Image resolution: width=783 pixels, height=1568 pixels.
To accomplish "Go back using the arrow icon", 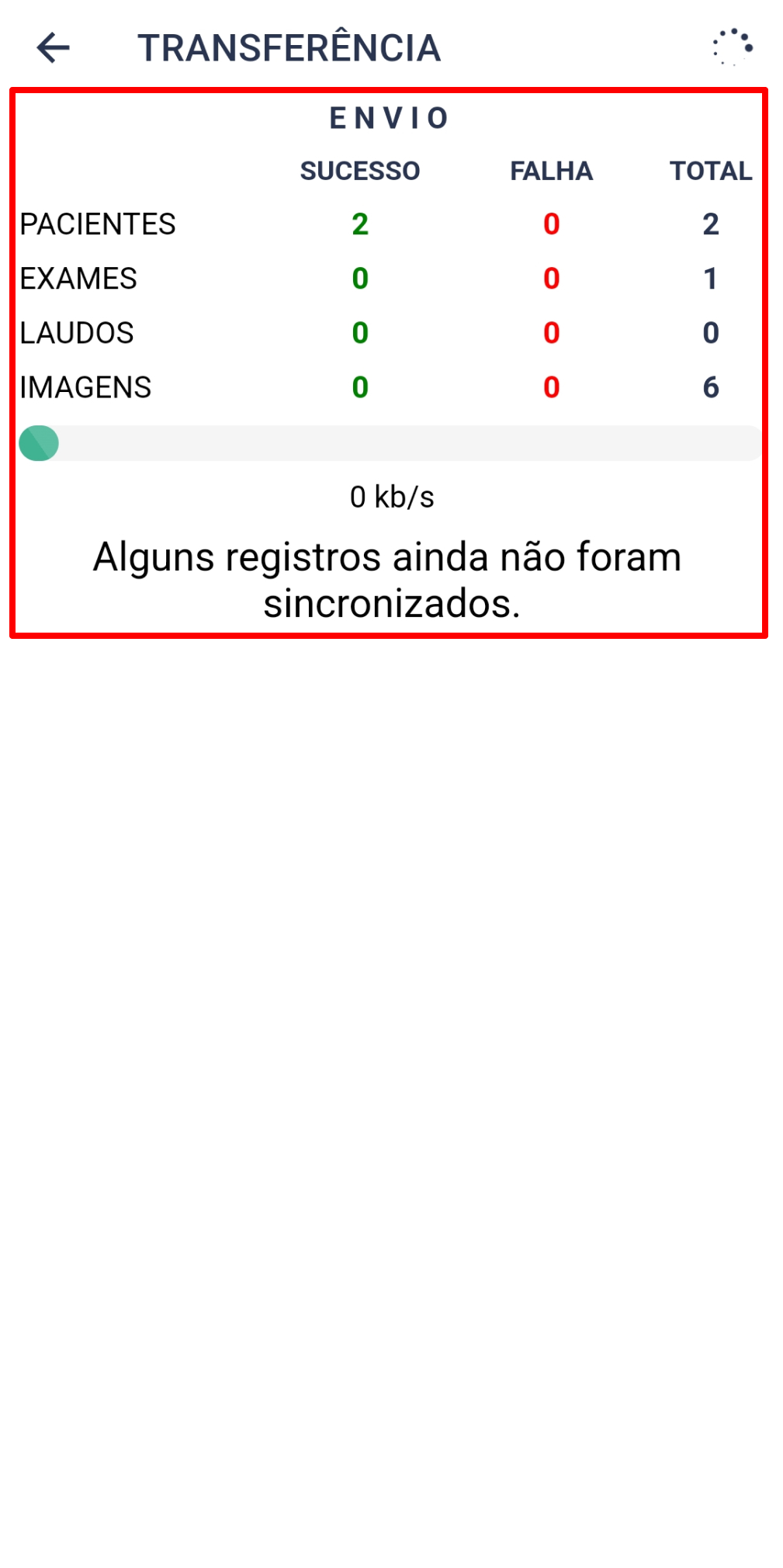I will pos(53,48).
